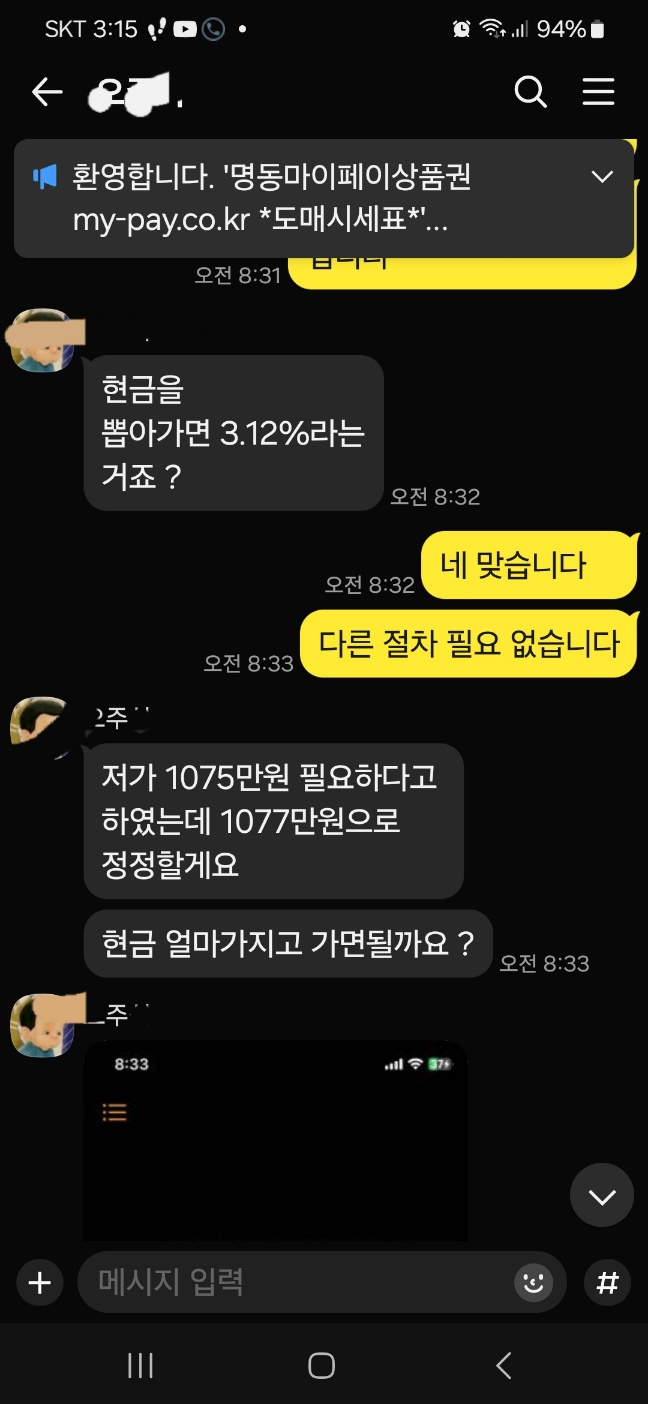The height and width of the screenshot is (1404, 648).
Task: Tap the hashtag search button
Action: 607,1283
